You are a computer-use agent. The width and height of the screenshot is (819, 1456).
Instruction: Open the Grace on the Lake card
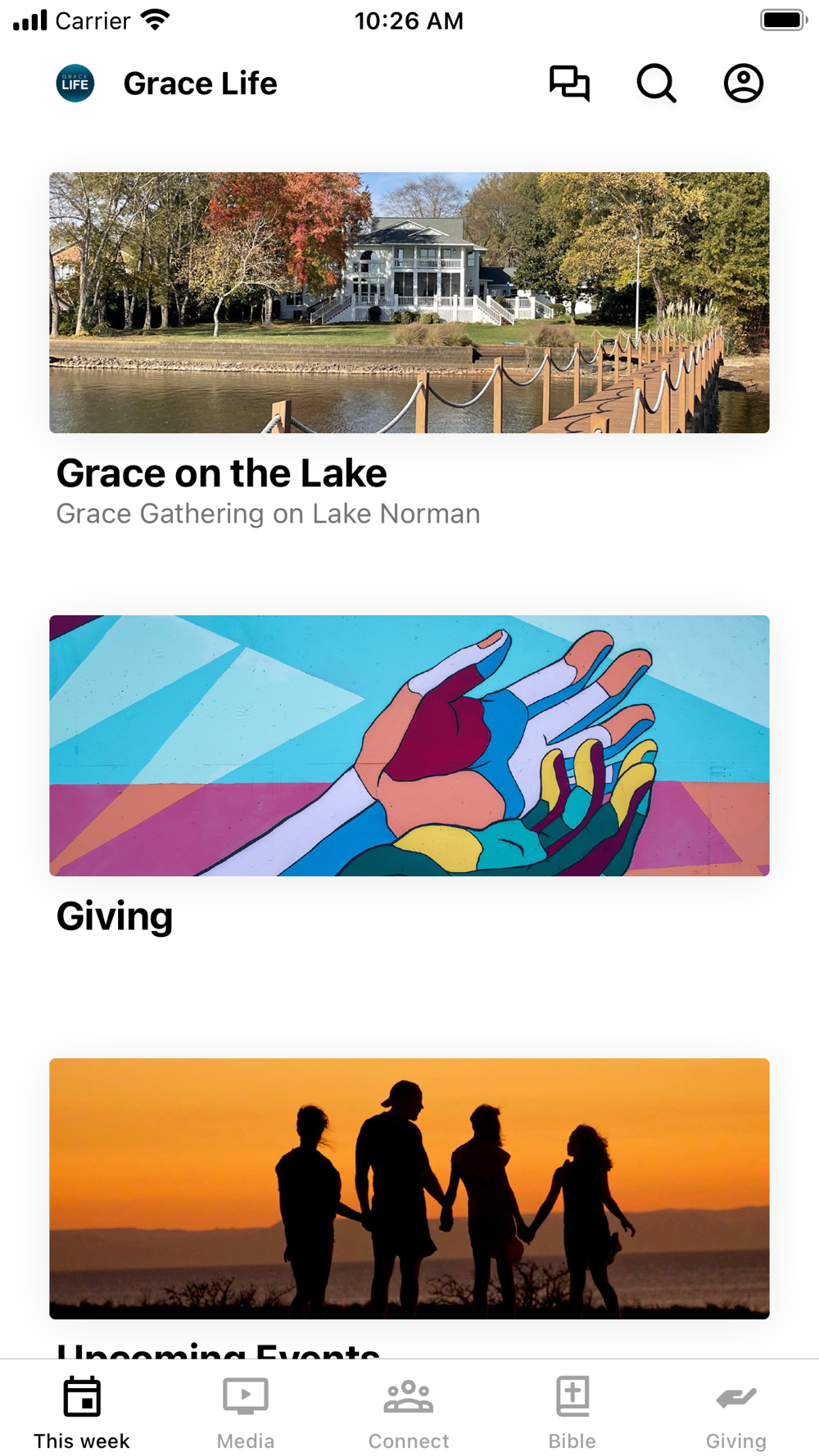click(x=409, y=303)
